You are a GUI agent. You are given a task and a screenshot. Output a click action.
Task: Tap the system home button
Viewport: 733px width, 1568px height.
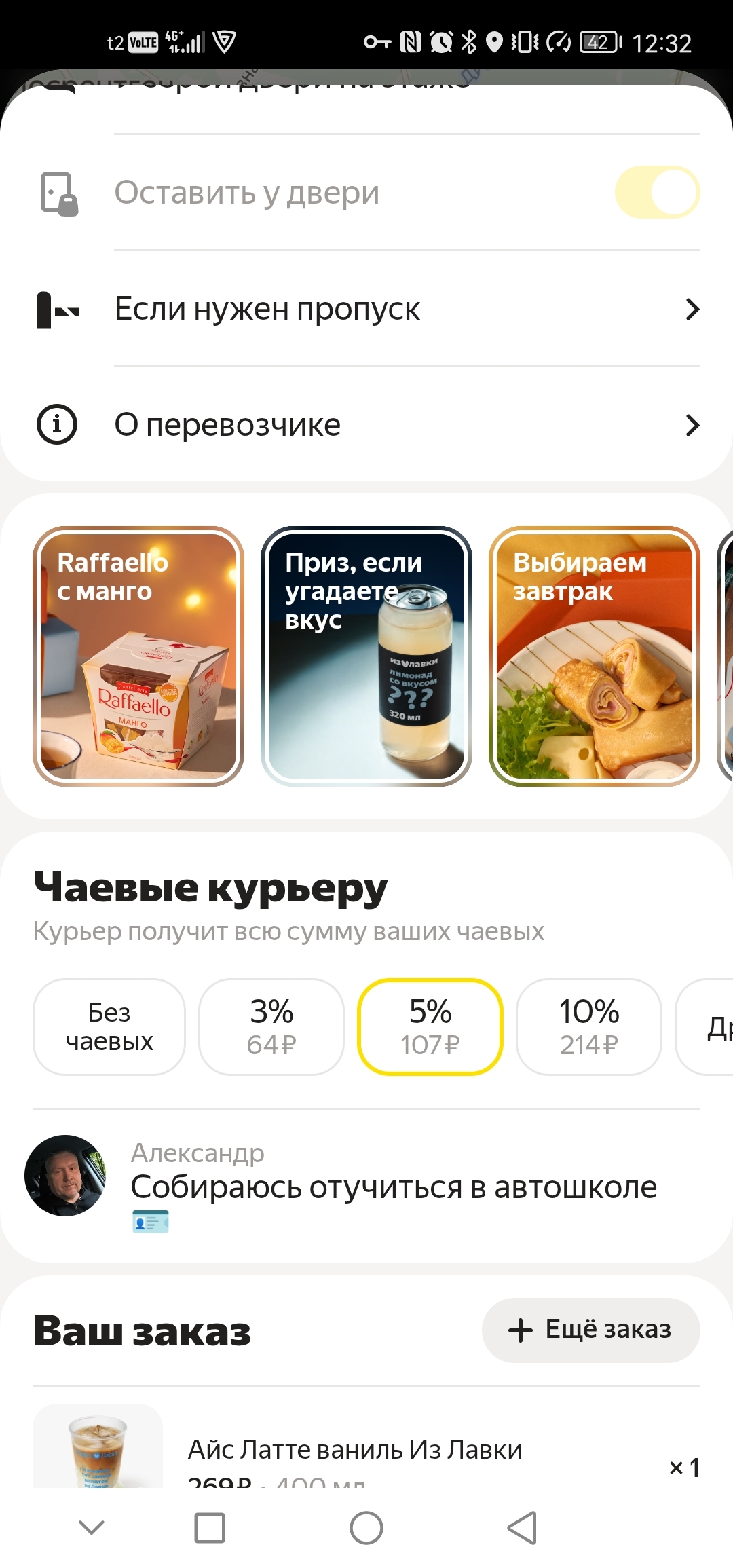click(366, 1528)
